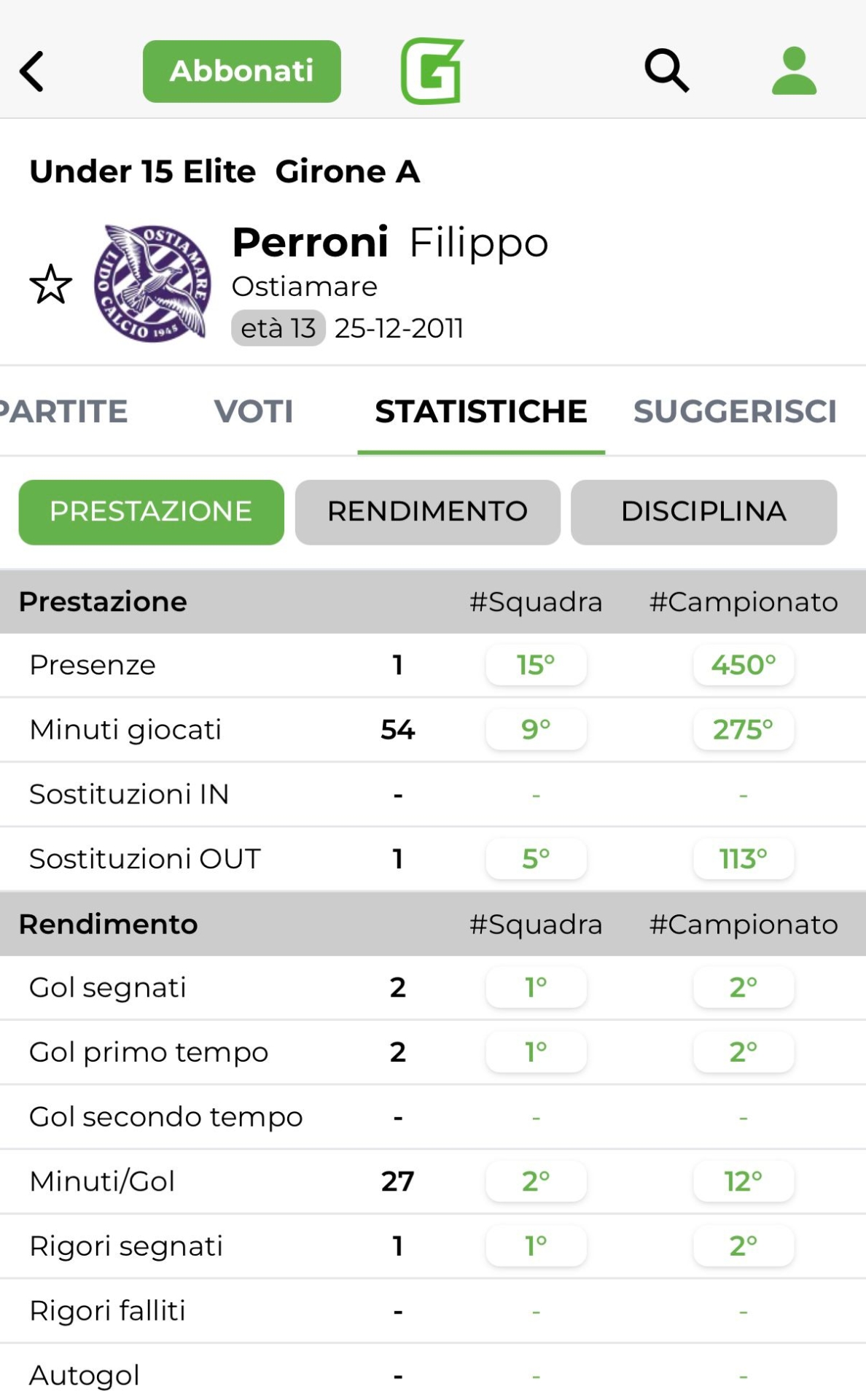Switch to the Suggerisci tab
The width and height of the screenshot is (866, 1400).
pos(735,411)
